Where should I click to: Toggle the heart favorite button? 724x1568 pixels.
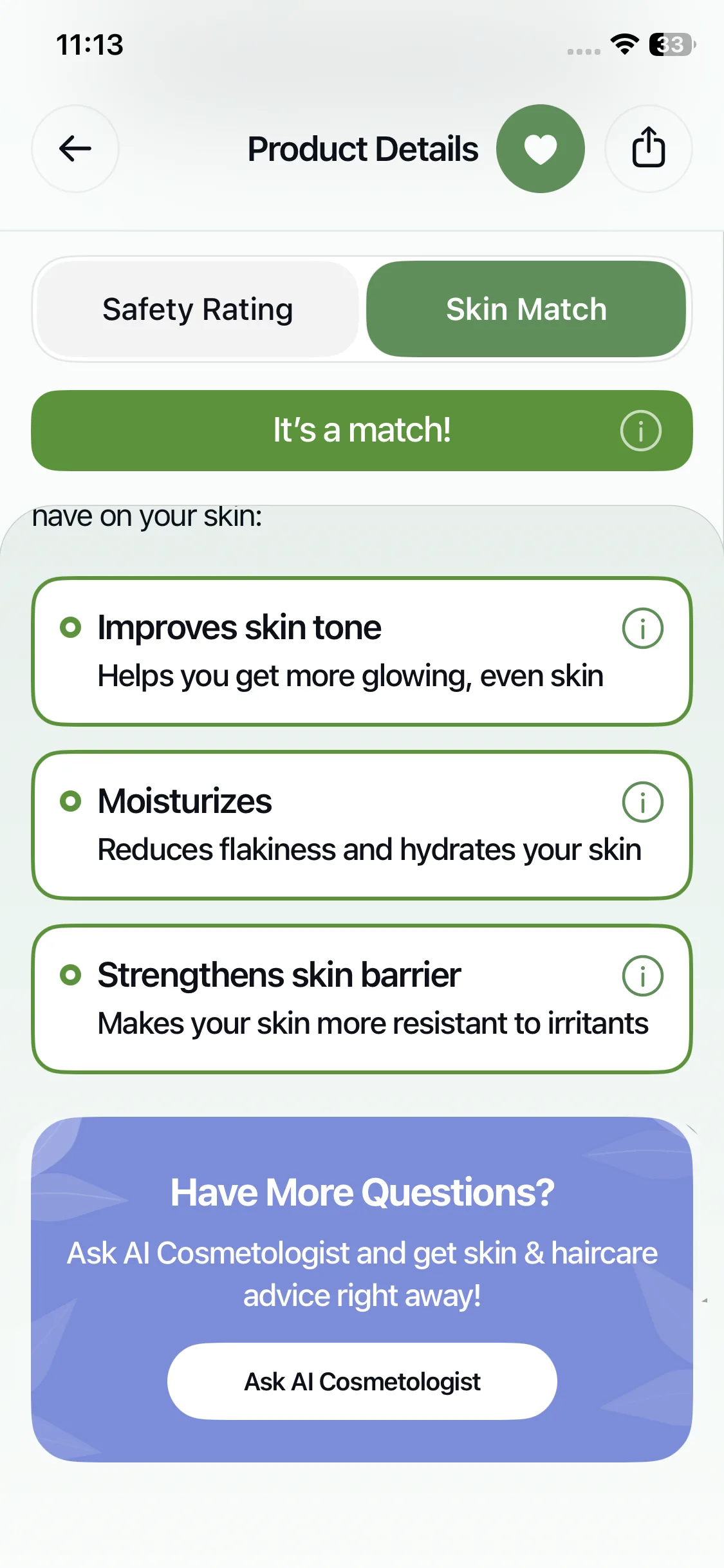[x=540, y=149]
